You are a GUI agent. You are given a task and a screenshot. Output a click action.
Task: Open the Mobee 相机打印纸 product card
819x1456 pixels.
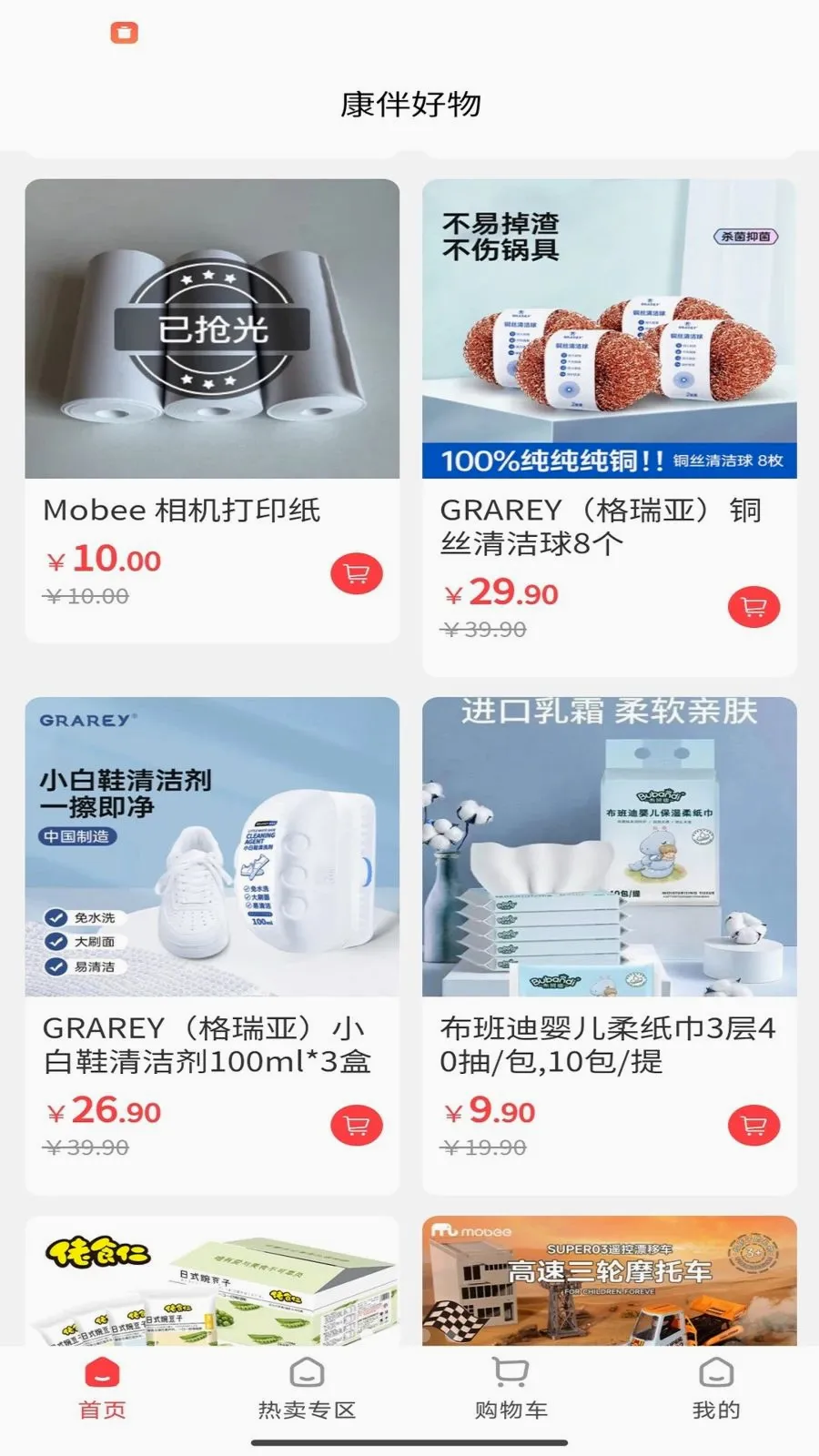212,410
